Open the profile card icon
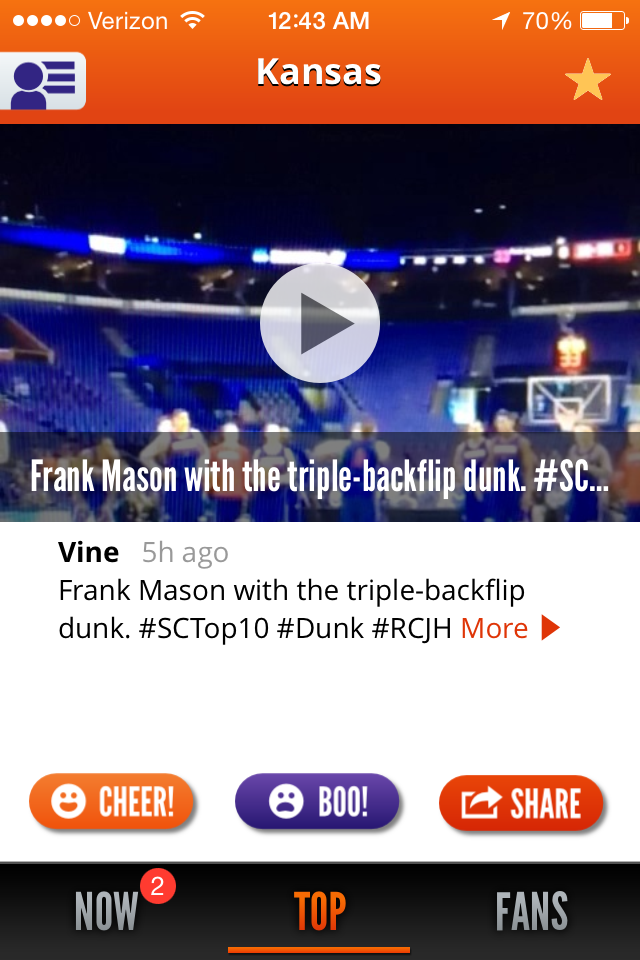Screen dimensions: 640x960 click(43, 81)
